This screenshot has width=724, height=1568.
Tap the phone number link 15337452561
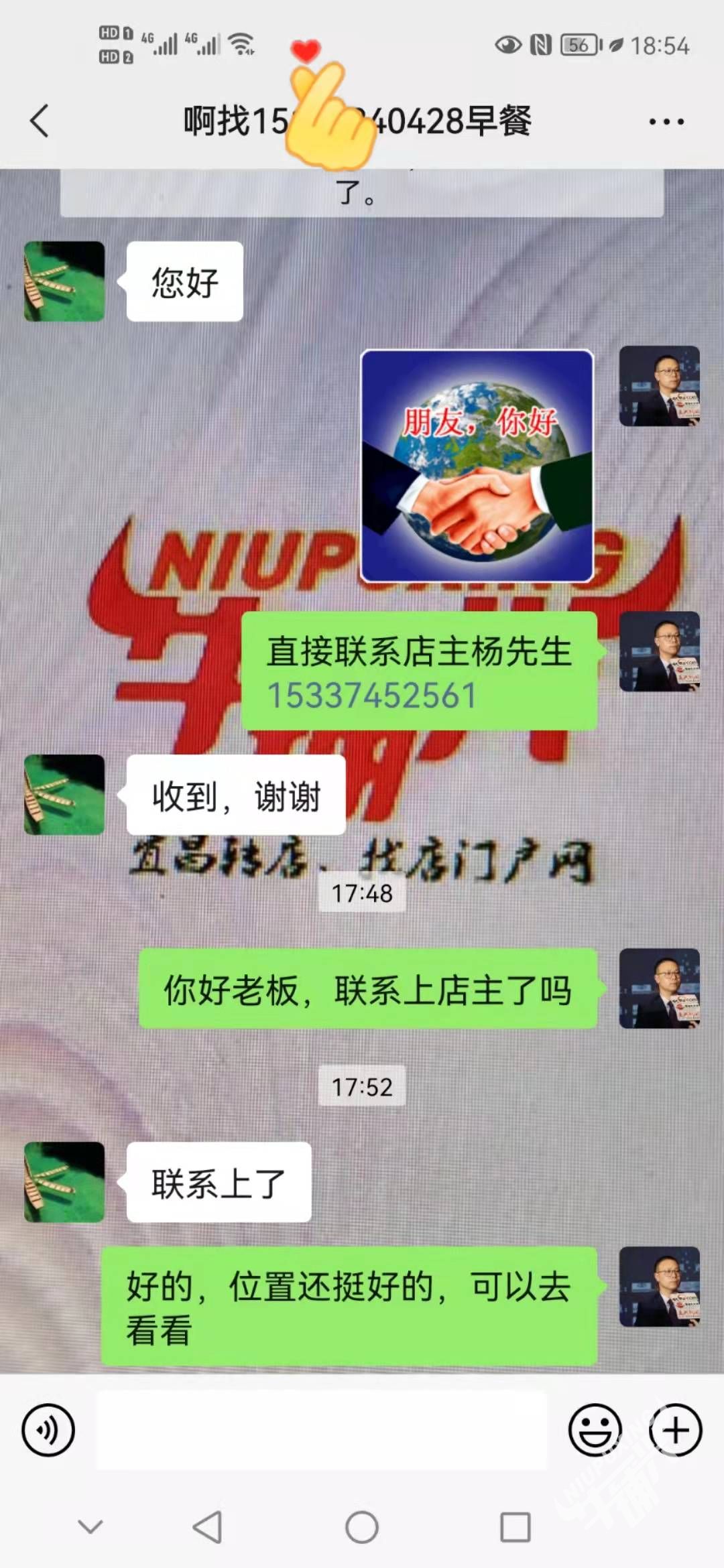click(372, 695)
